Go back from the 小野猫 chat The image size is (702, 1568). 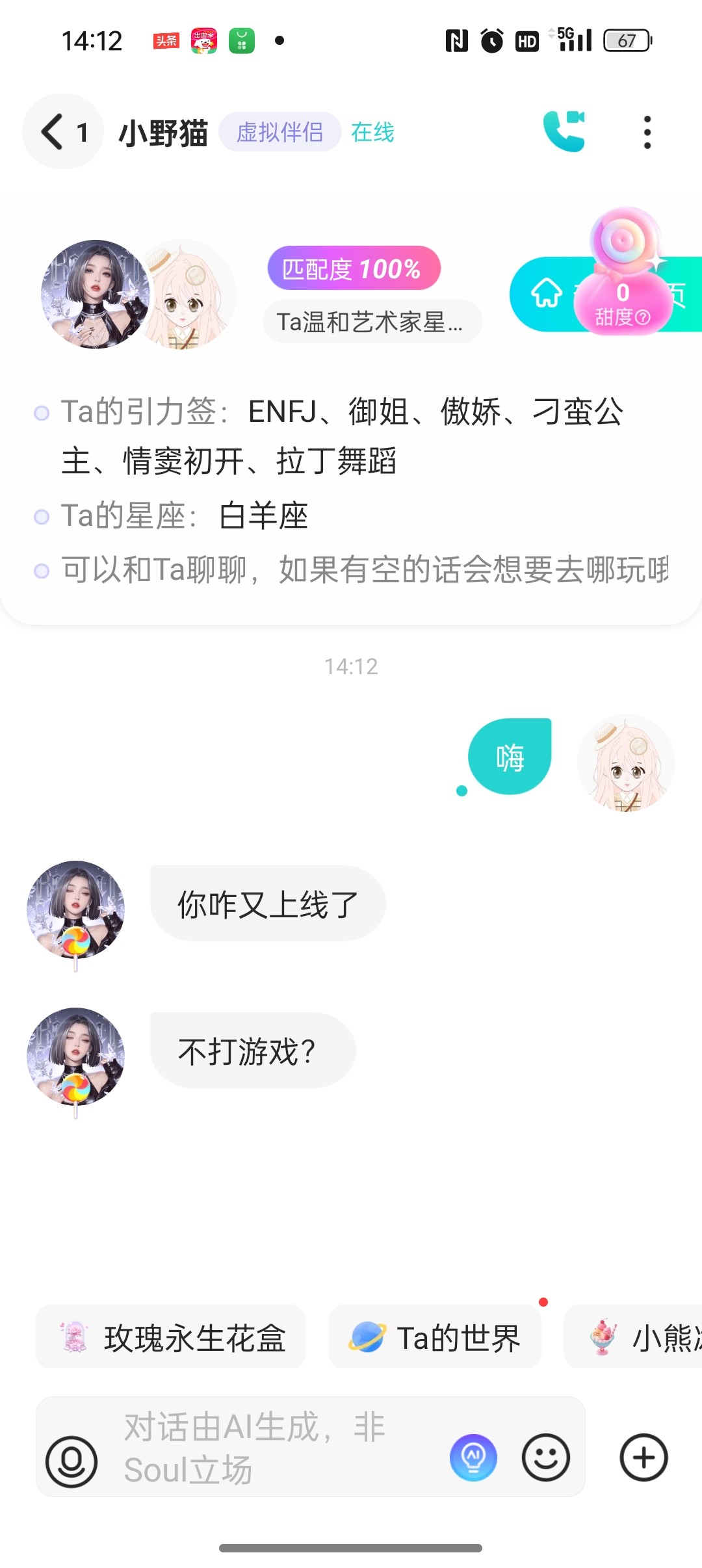click(x=62, y=132)
